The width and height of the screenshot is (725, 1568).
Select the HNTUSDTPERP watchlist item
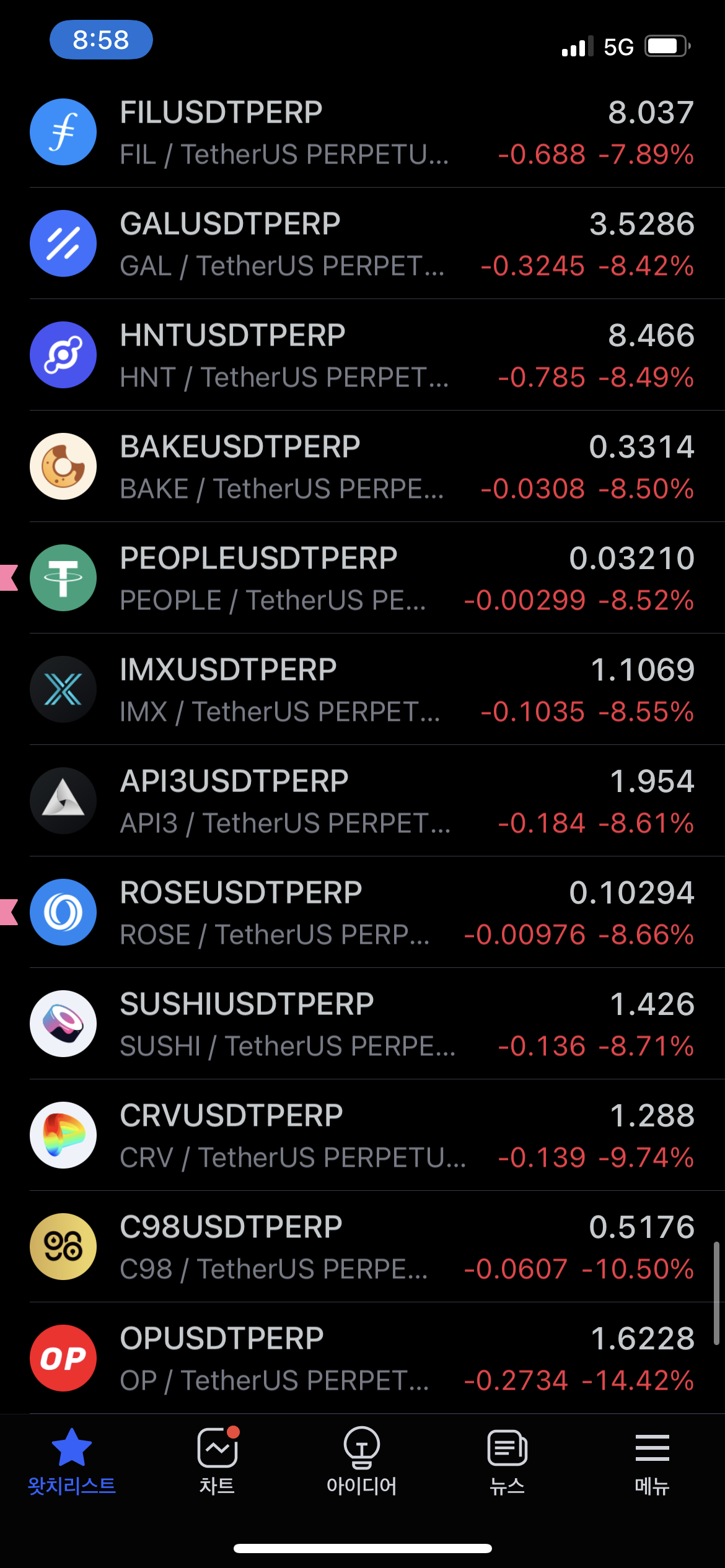362,355
